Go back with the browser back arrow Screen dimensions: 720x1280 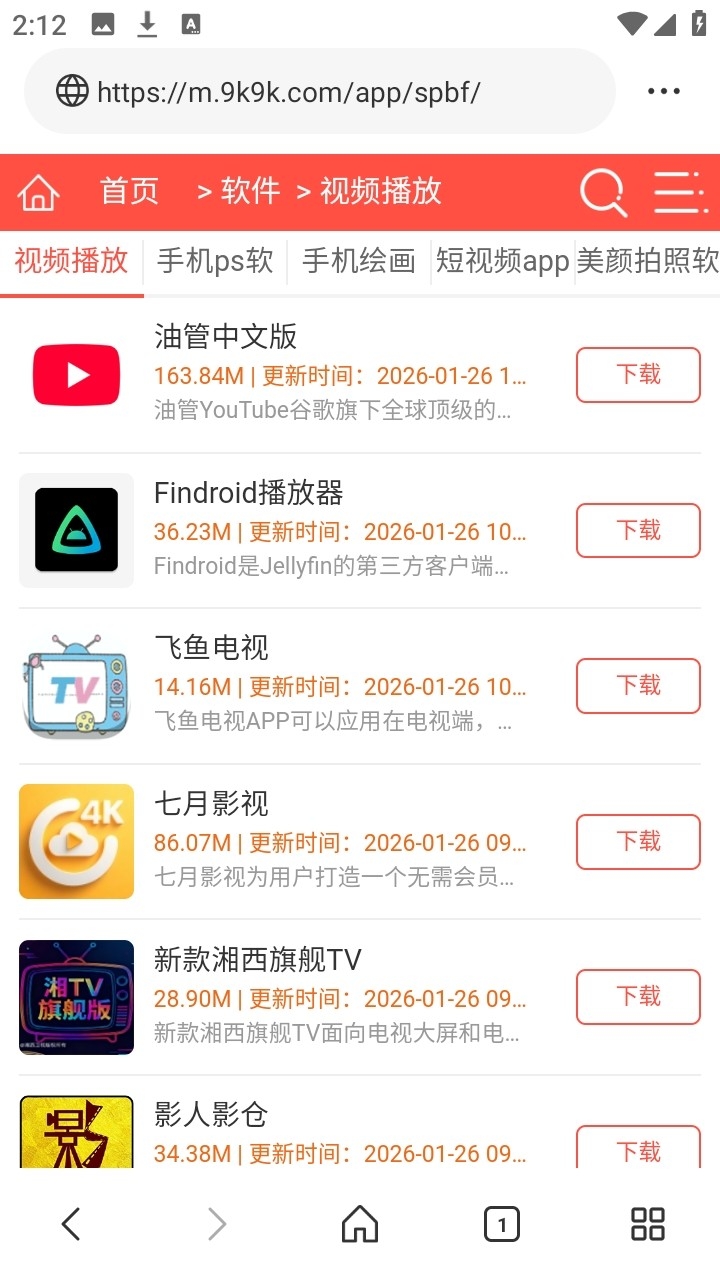[71, 1223]
